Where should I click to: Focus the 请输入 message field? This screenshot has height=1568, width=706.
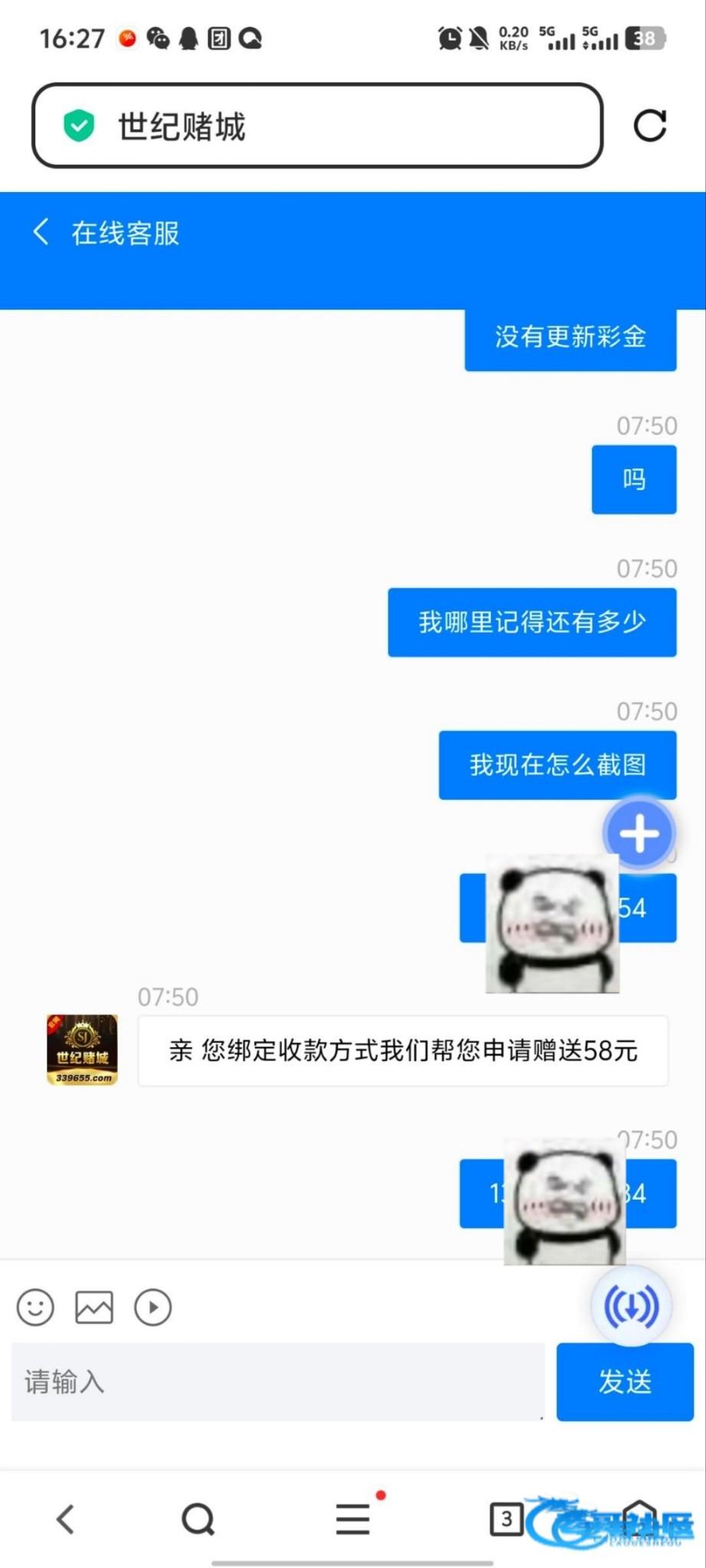click(277, 1382)
